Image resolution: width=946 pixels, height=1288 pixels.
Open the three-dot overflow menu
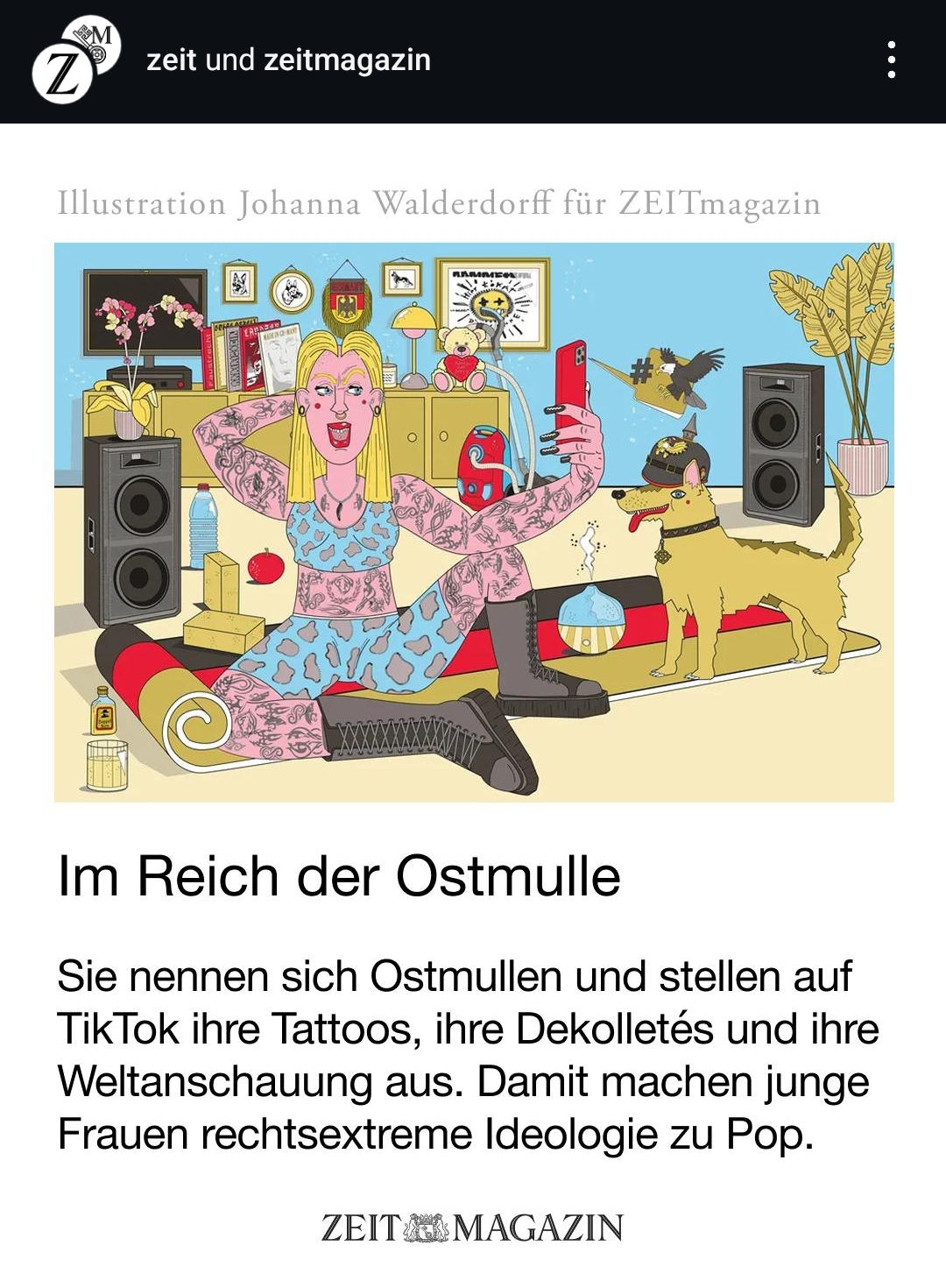pos(891,60)
